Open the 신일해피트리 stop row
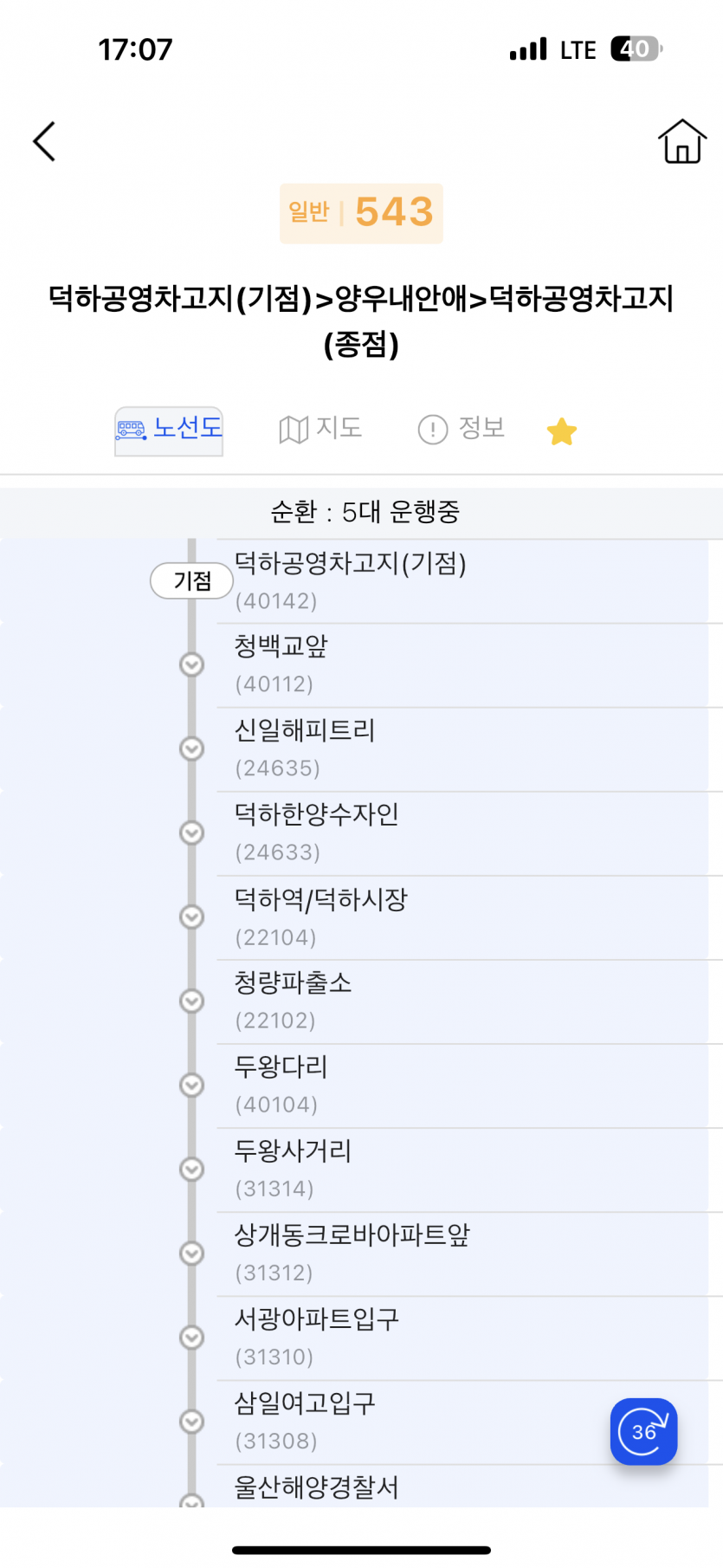The height and width of the screenshot is (1568, 723). pyautogui.click(x=469, y=749)
